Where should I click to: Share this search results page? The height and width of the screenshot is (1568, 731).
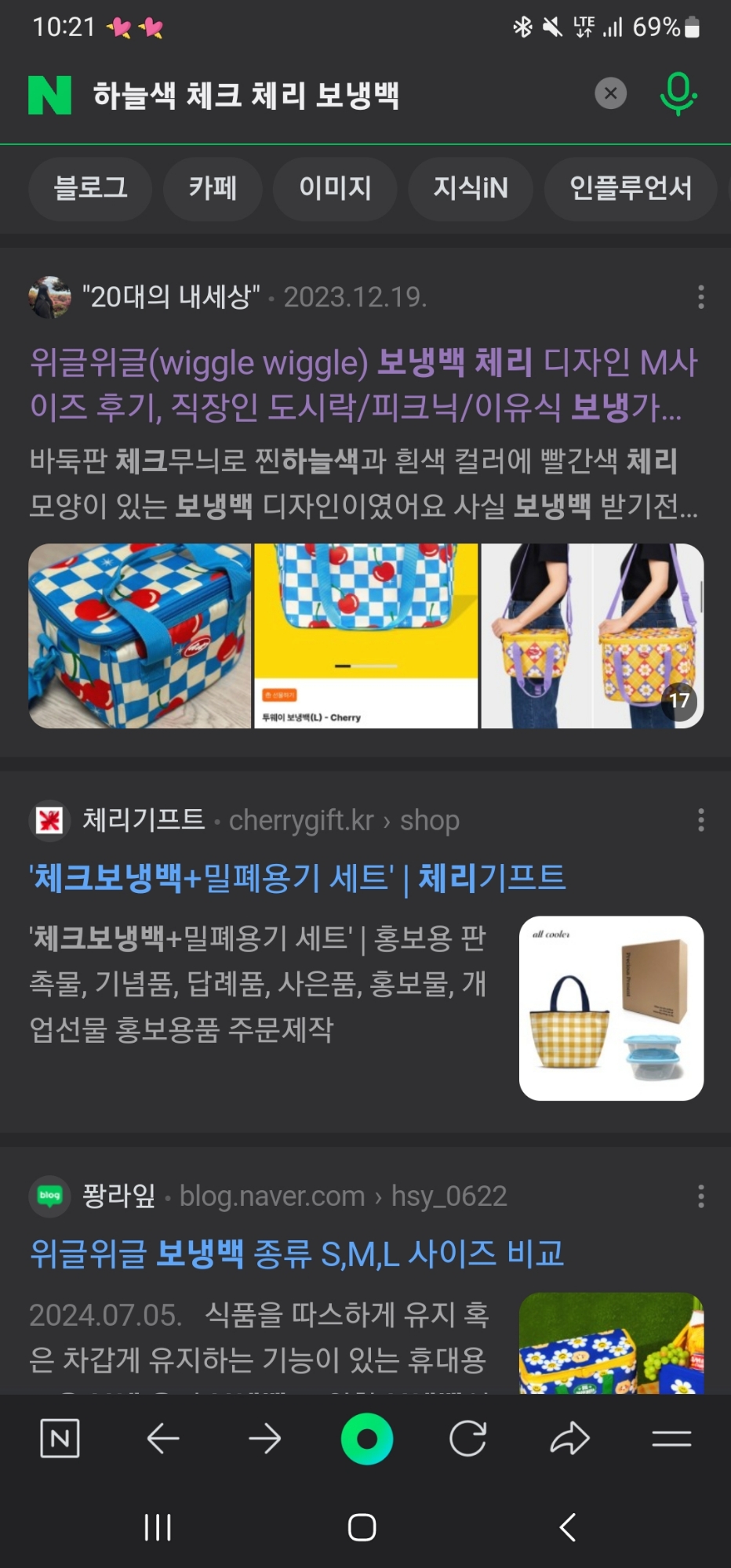click(x=569, y=1439)
